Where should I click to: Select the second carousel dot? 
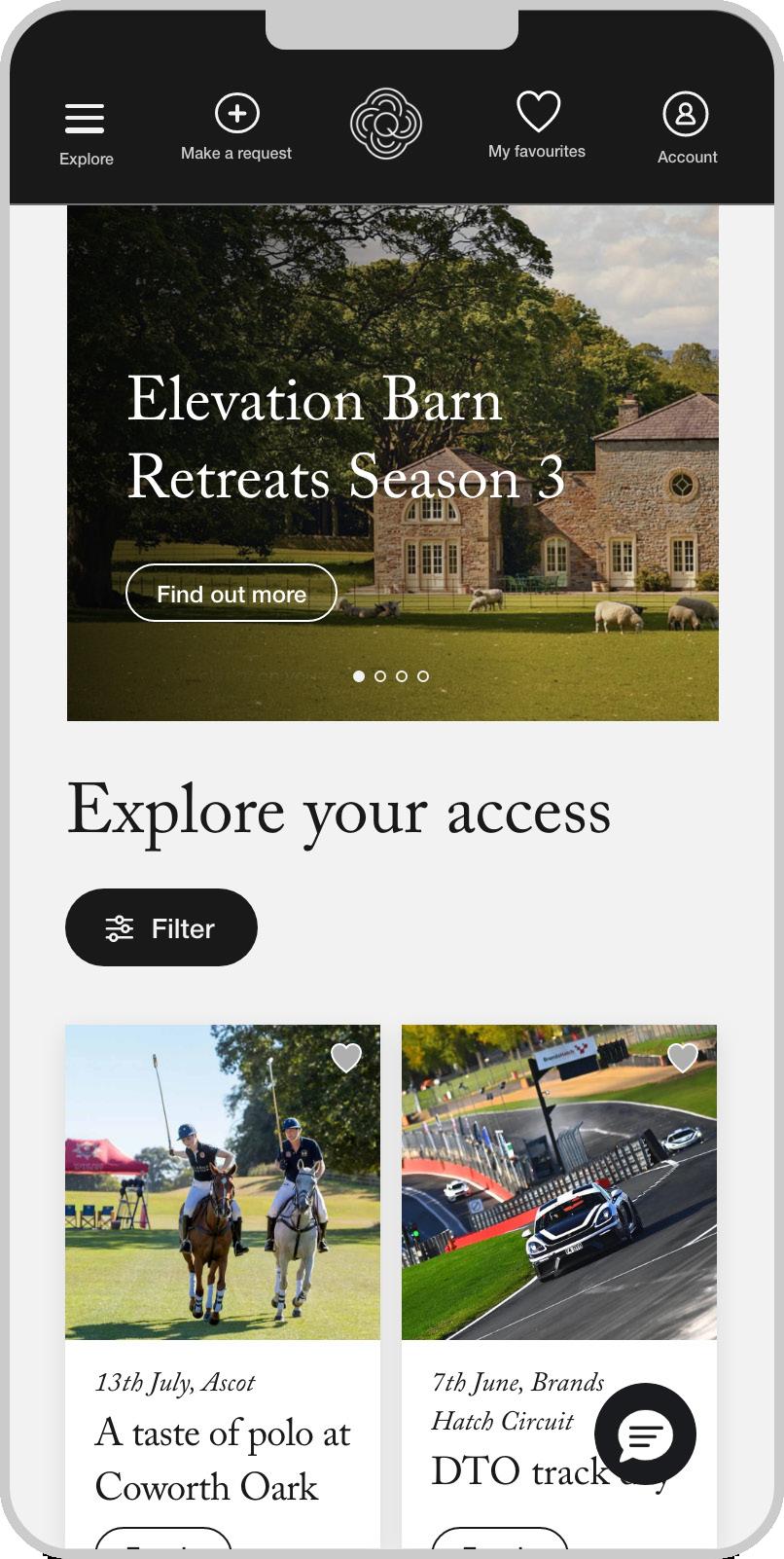tap(380, 676)
